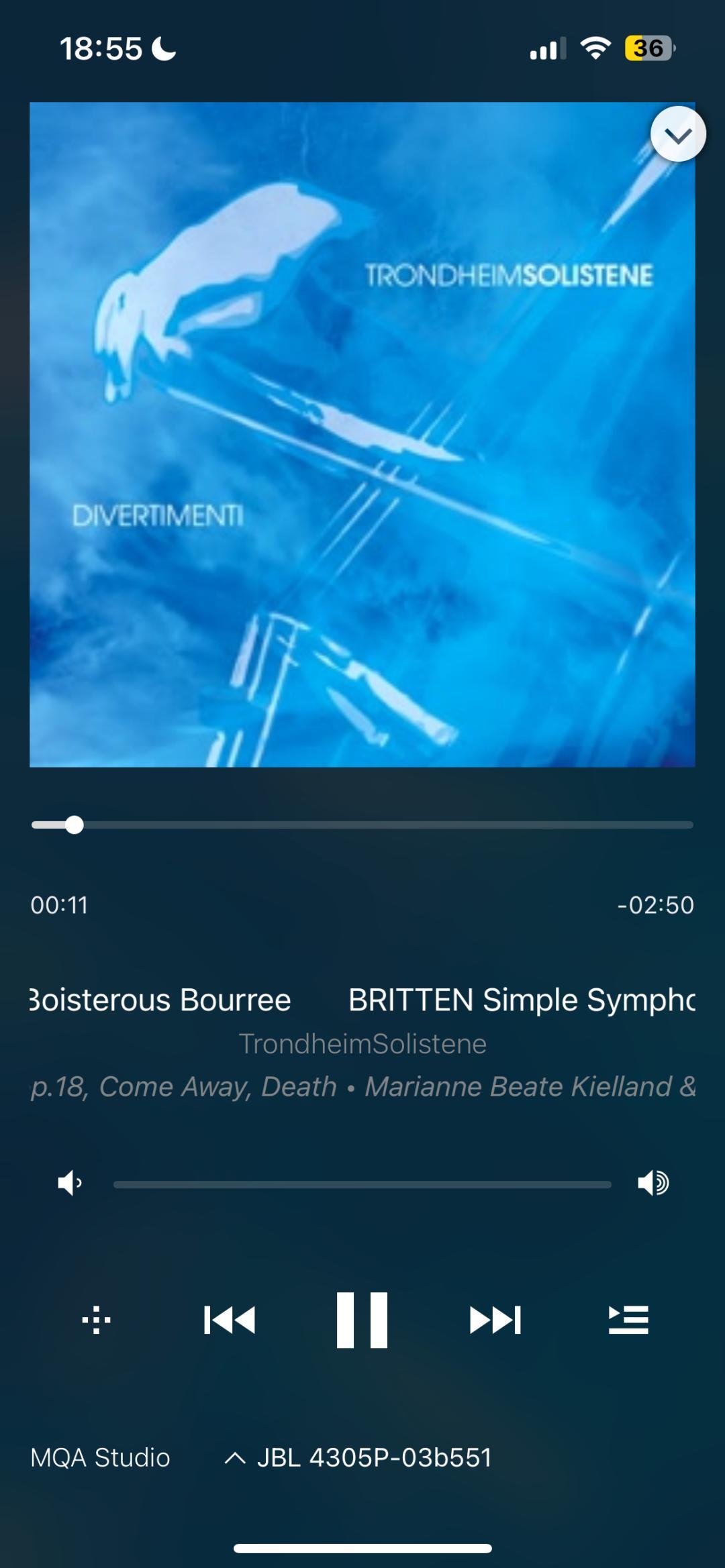Open the dotted track options menu
This screenshot has width=725, height=1568.
click(96, 1320)
